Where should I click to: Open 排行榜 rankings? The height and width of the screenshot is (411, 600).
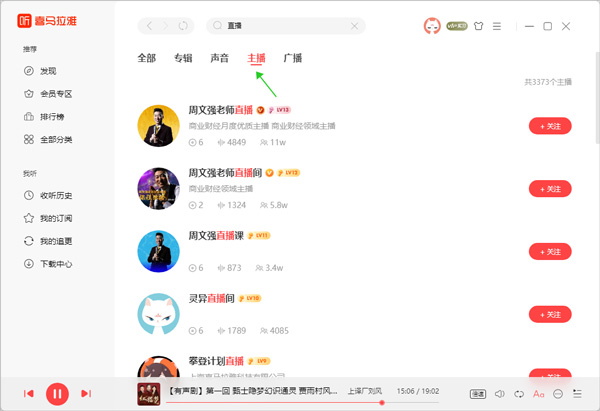pos(51,117)
